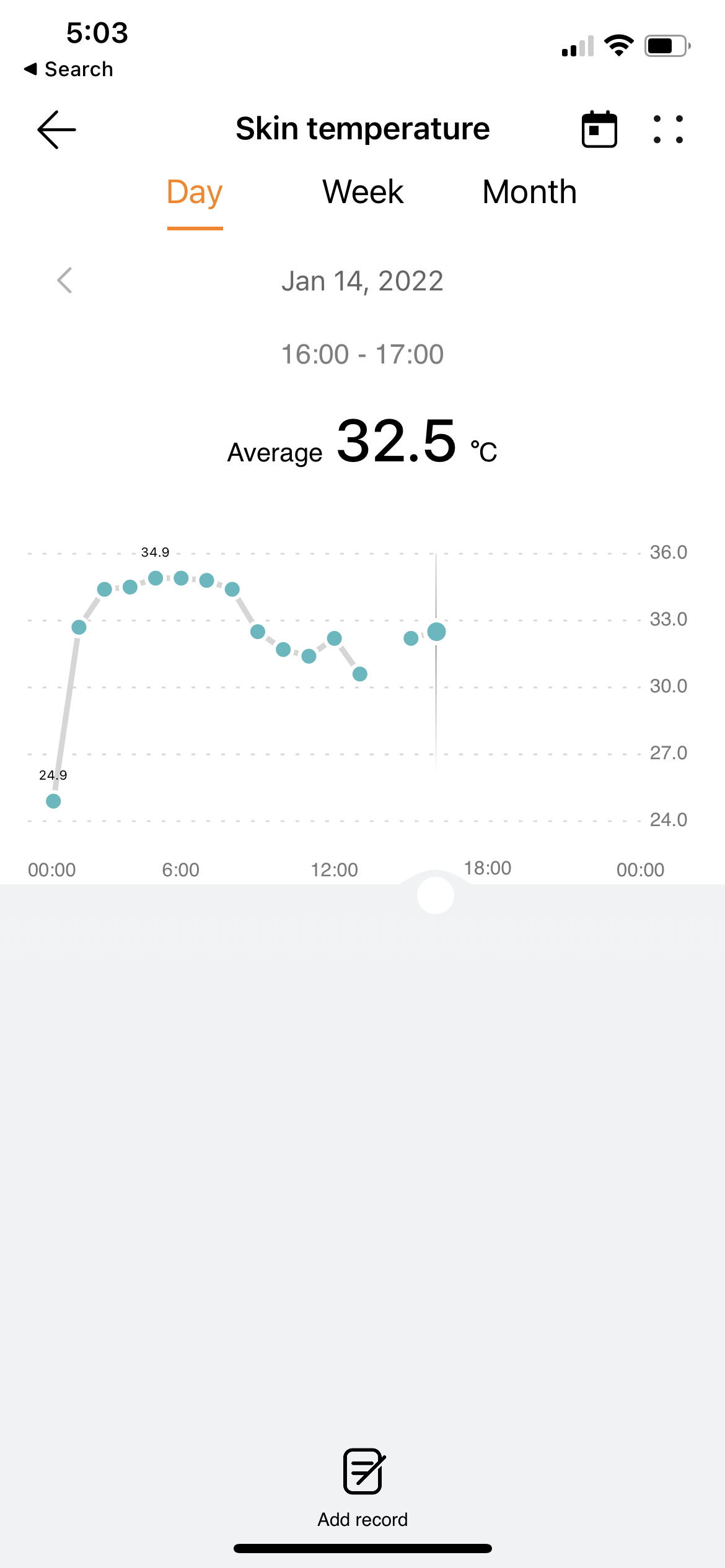This screenshot has height=1568, width=725.
Task: Go back with the arrow icon
Action: pos(56,129)
